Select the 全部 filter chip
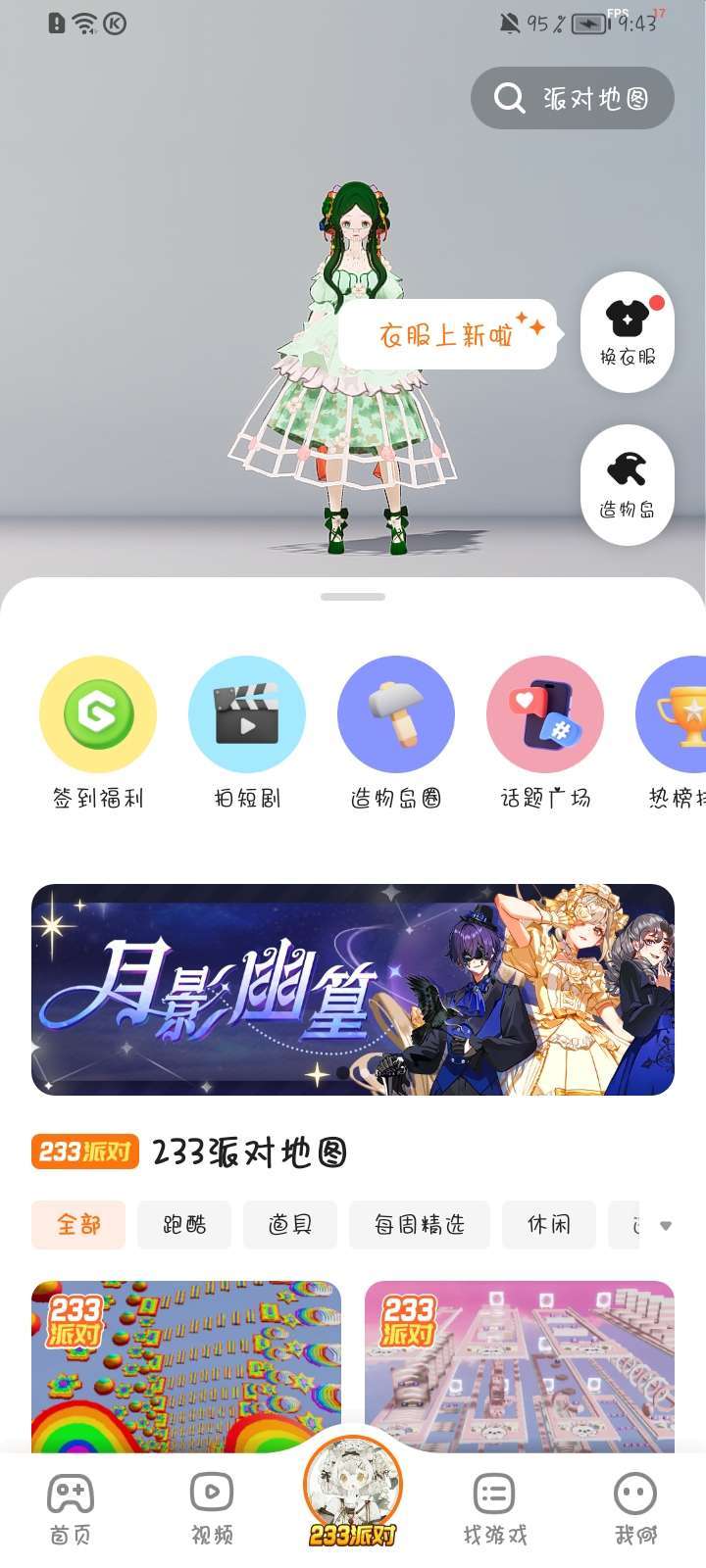706x1568 pixels. (x=78, y=1225)
